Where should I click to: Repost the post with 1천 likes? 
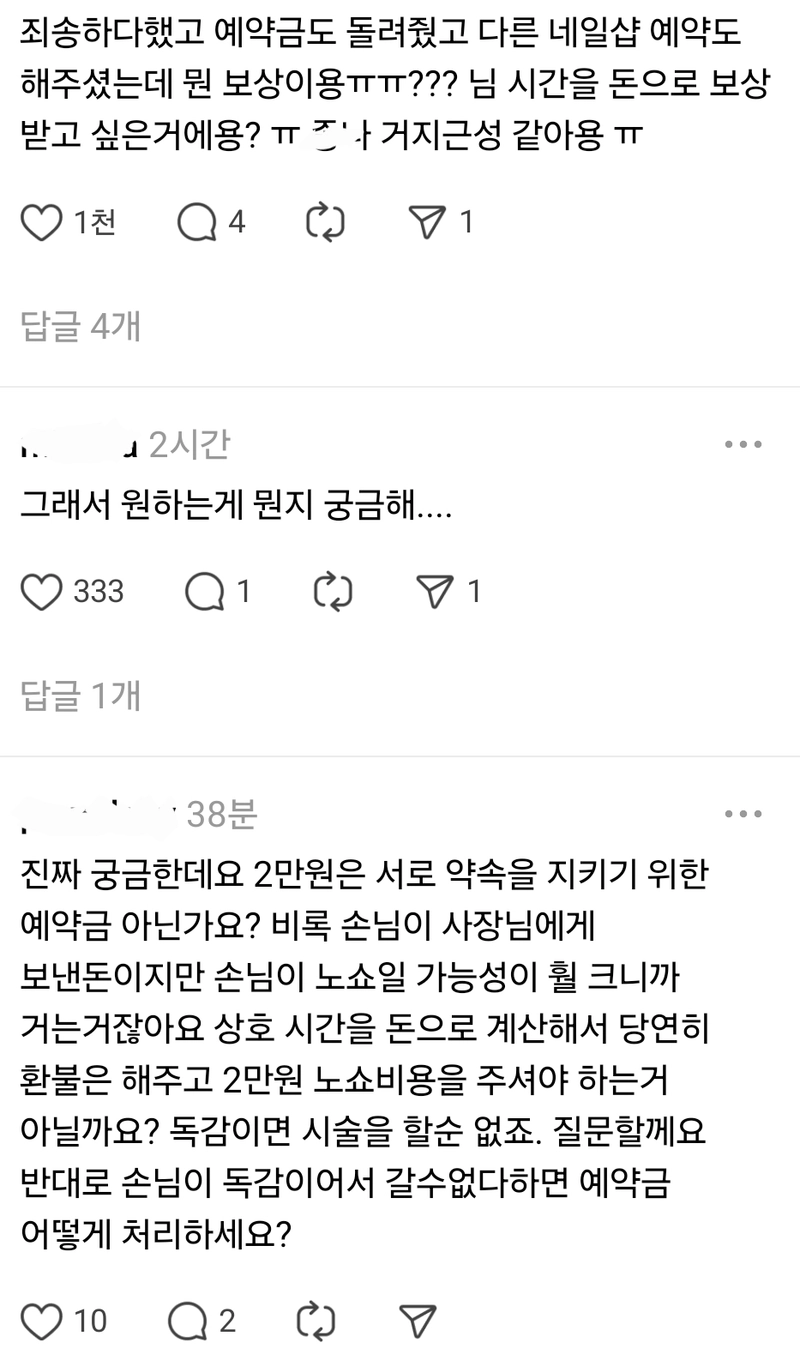tap(325, 221)
